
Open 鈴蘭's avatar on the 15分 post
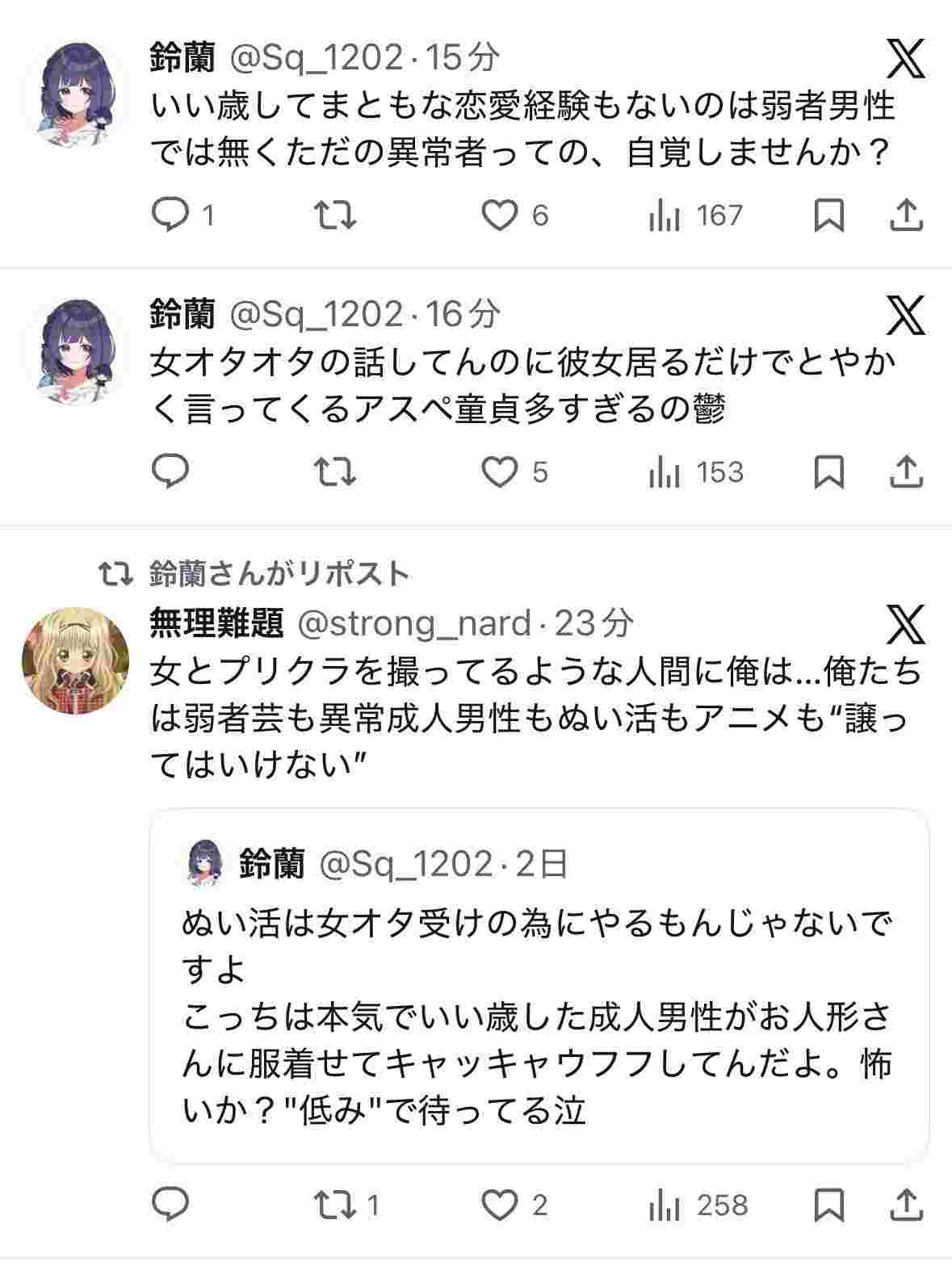pos(74,94)
